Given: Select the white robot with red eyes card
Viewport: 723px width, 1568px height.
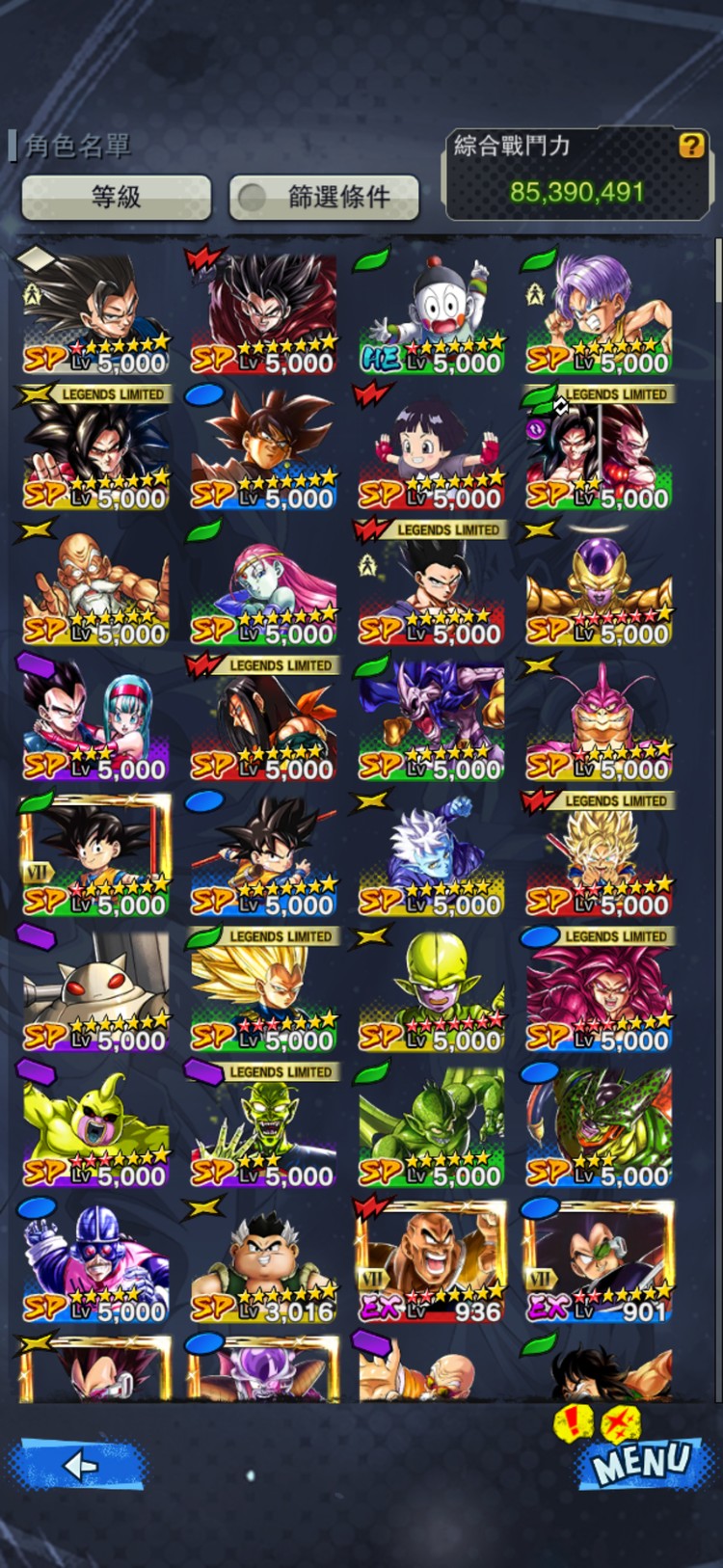Looking at the screenshot, I should click(95, 991).
